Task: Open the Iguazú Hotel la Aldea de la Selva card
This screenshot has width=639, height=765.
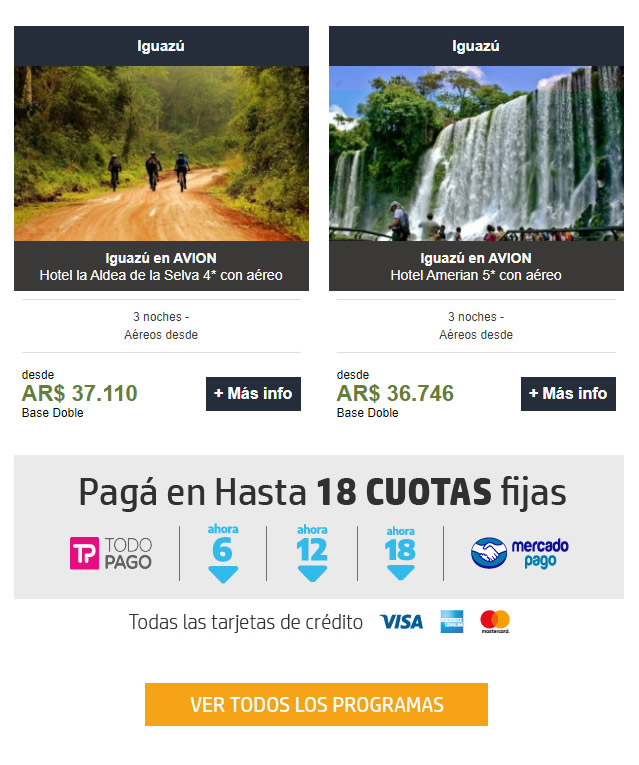Action: tap(161, 153)
